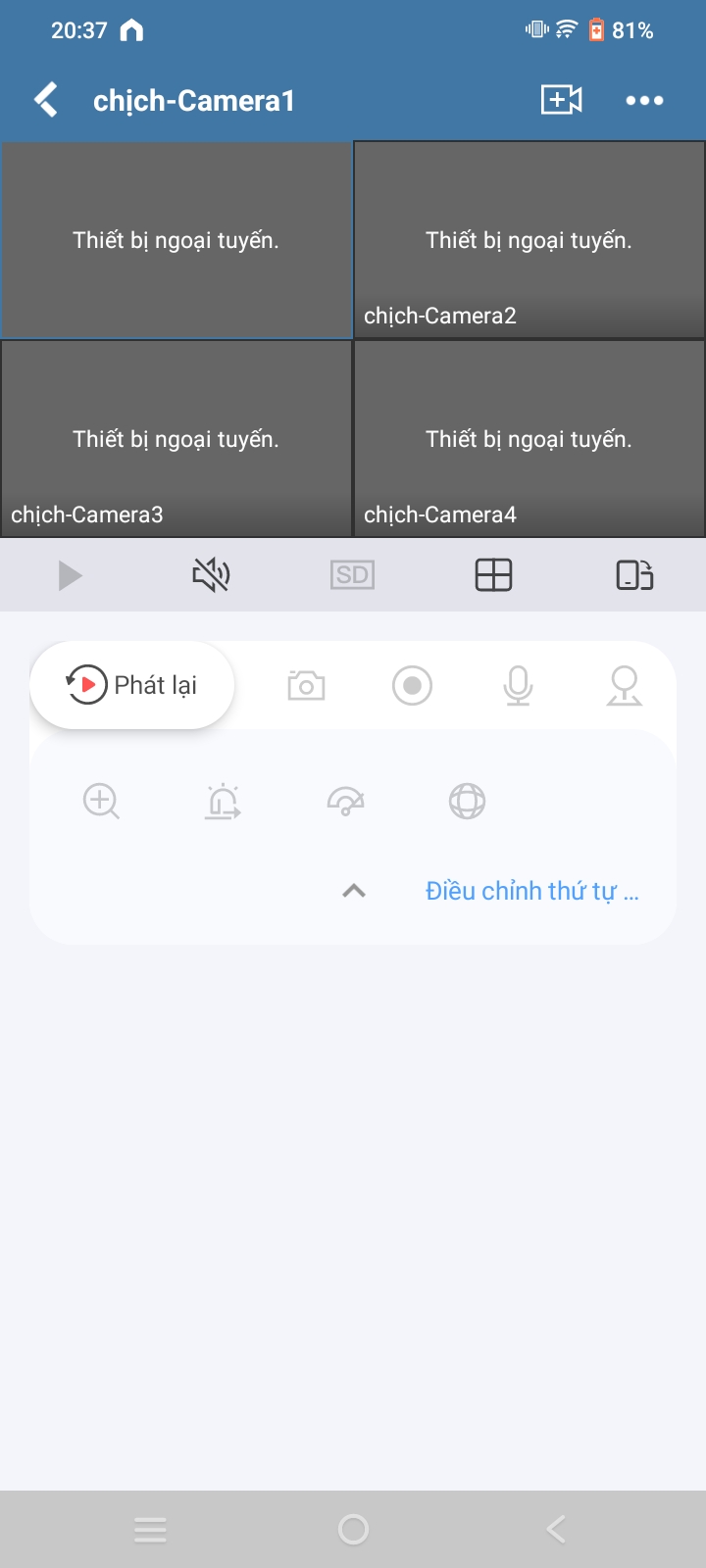Change SD video quality
Screen dimensions: 706x1568
(x=352, y=575)
